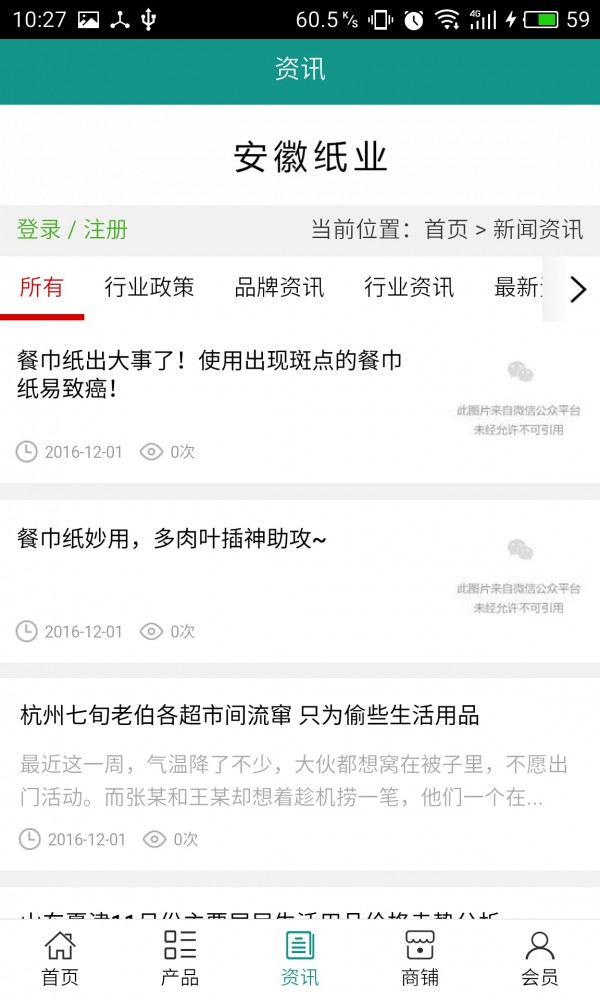The width and height of the screenshot is (600, 1000).
Task: Tap 首页 in the breadcrumb path
Action: [446, 229]
